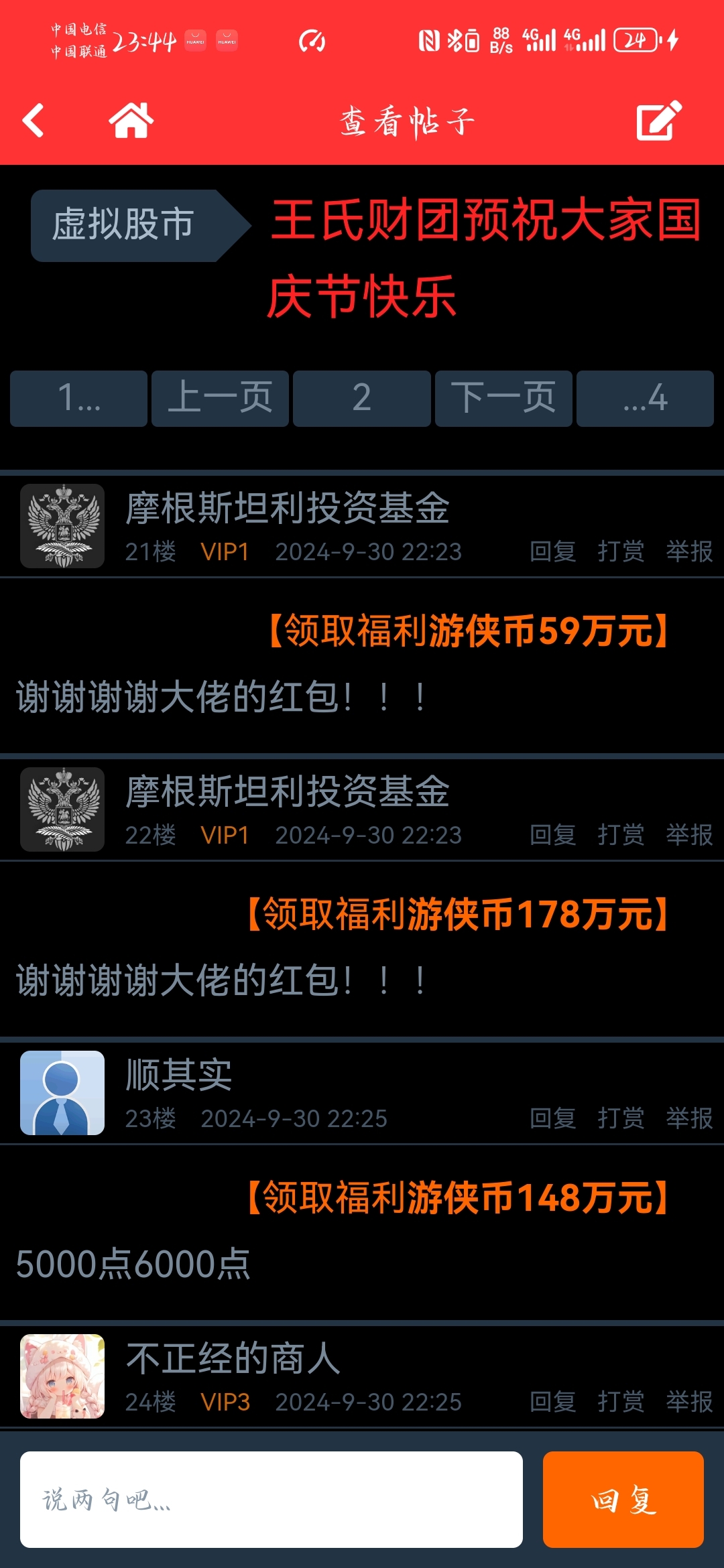Open 不正经的商人's avatar
Image resolution: width=724 pixels, height=1568 pixels.
[62, 1376]
